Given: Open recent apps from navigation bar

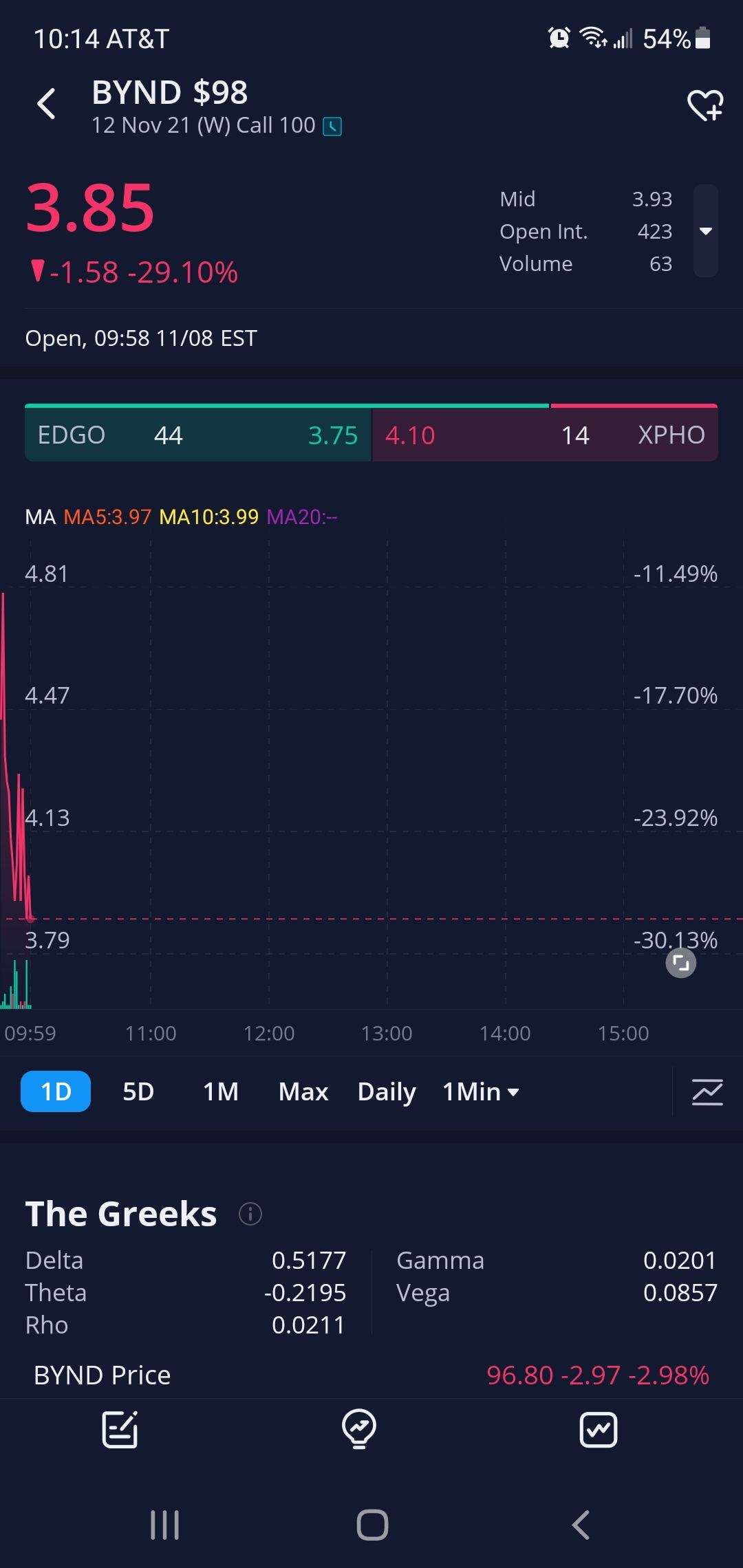Looking at the screenshot, I should pos(165,1525).
